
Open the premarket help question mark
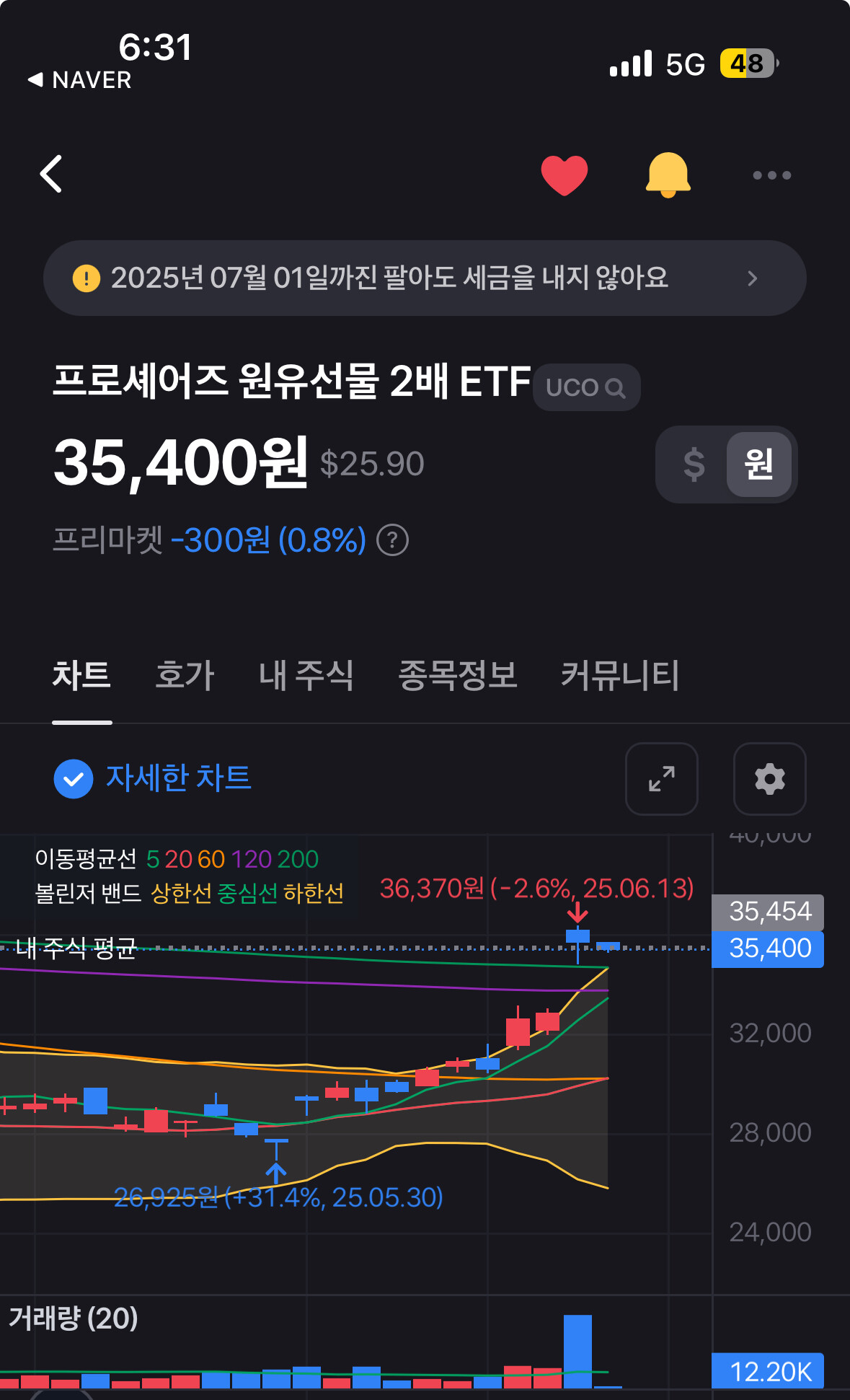[x=393, y=540]
